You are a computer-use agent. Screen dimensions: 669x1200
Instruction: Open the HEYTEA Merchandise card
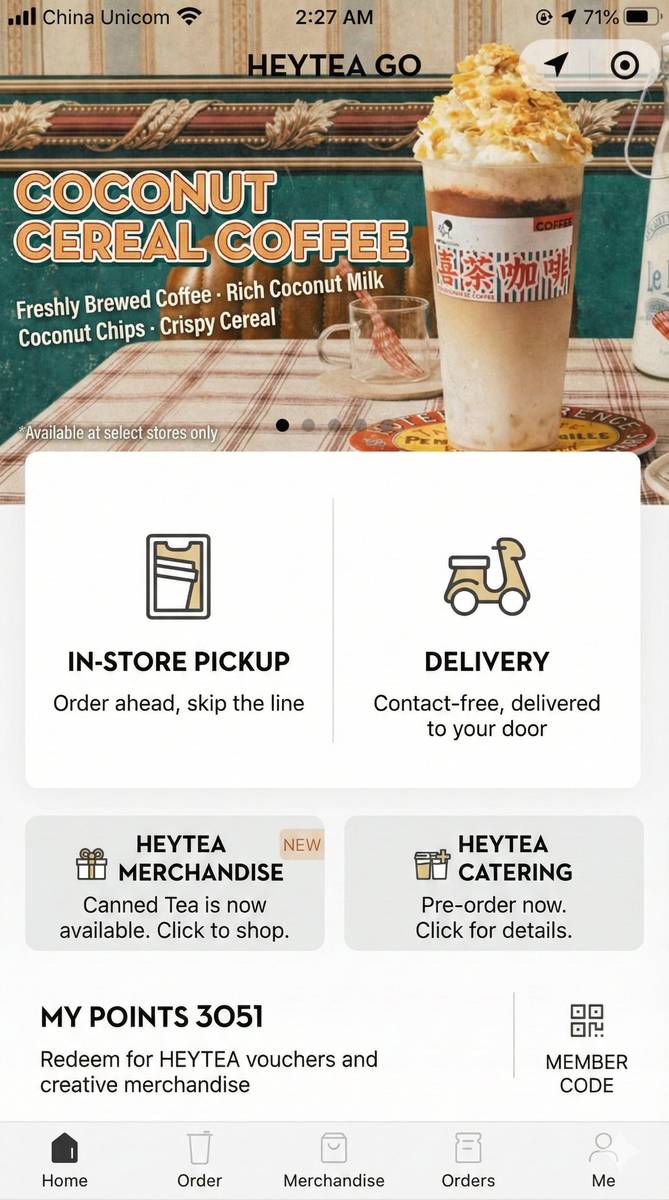[x=175, y=883]
